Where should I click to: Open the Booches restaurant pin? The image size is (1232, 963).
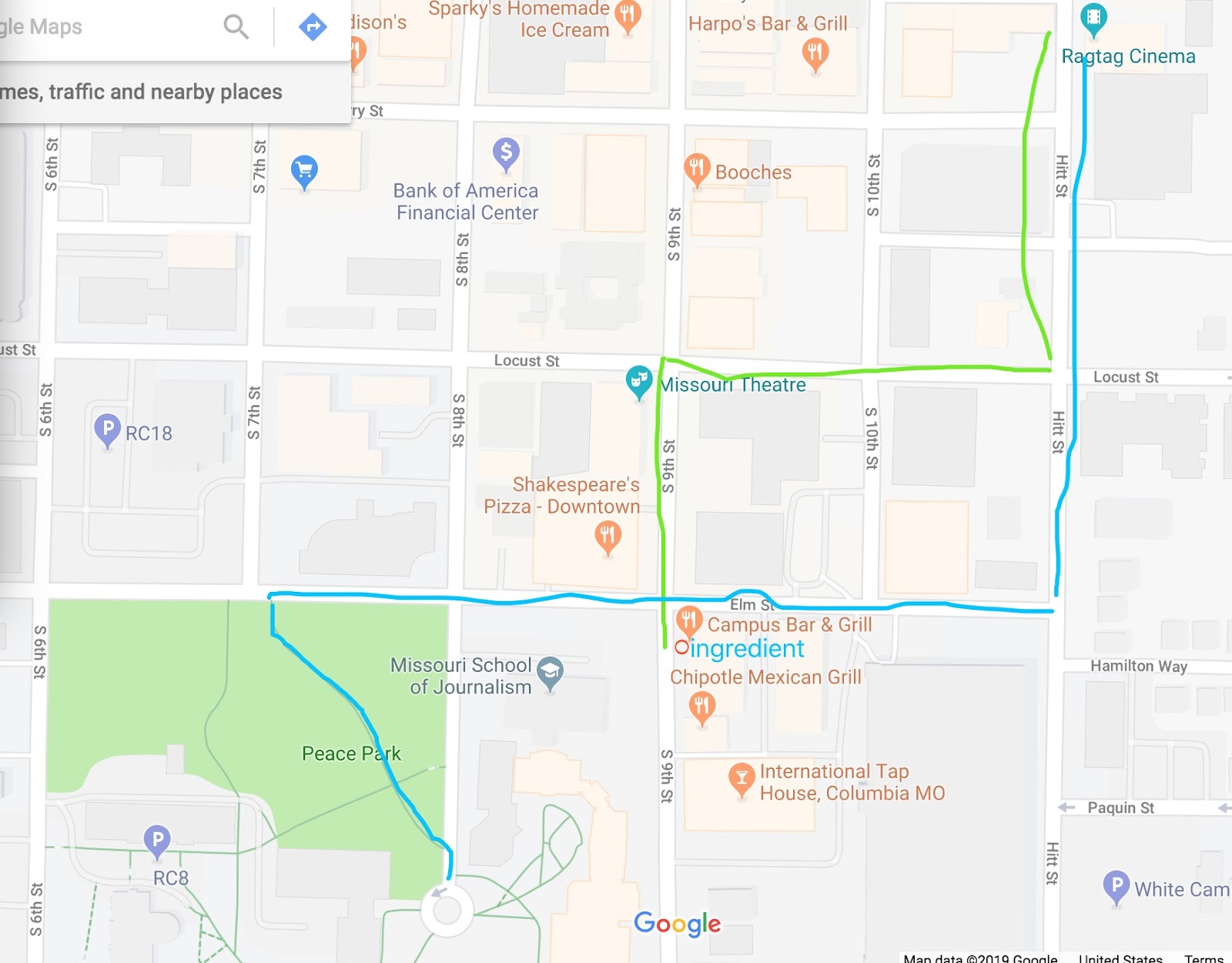696,168
